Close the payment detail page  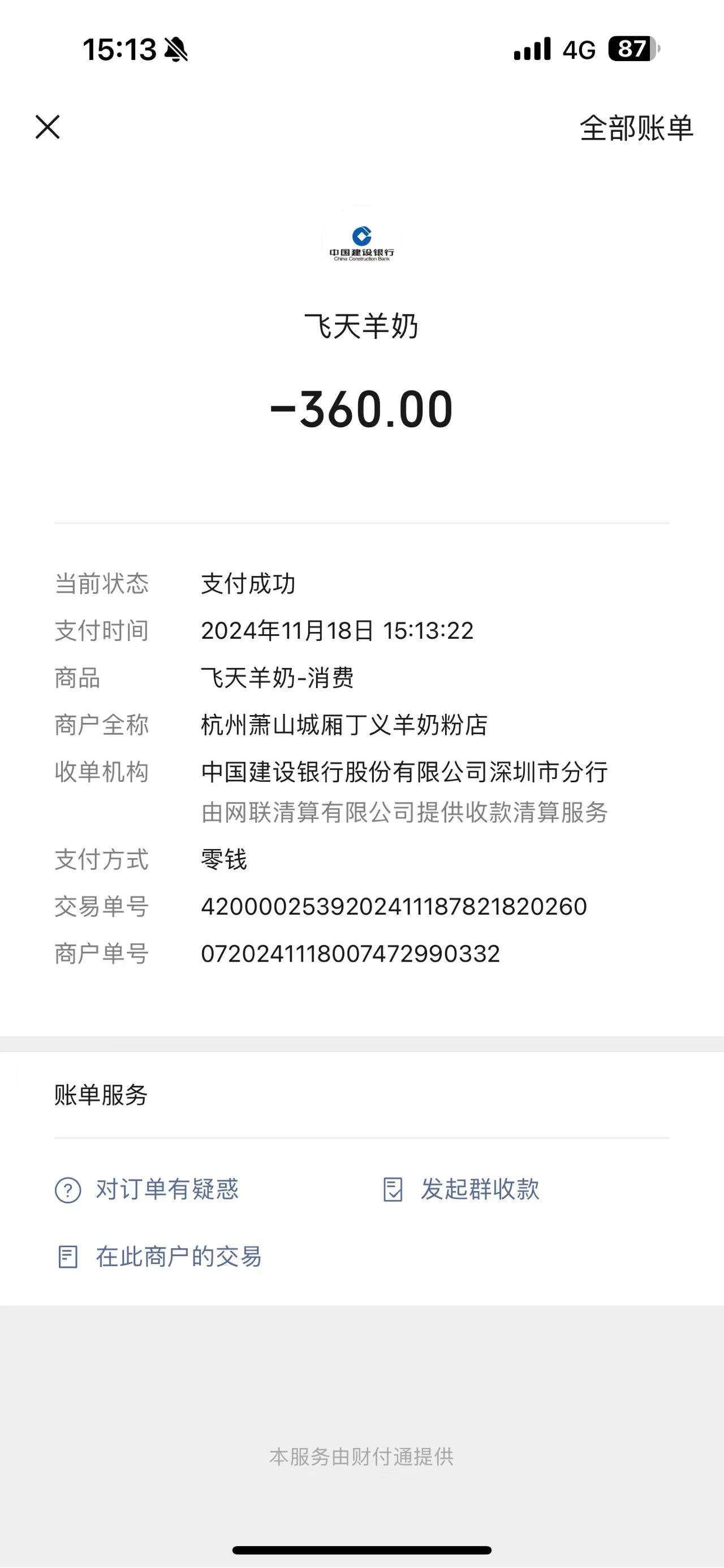point(48,127)
